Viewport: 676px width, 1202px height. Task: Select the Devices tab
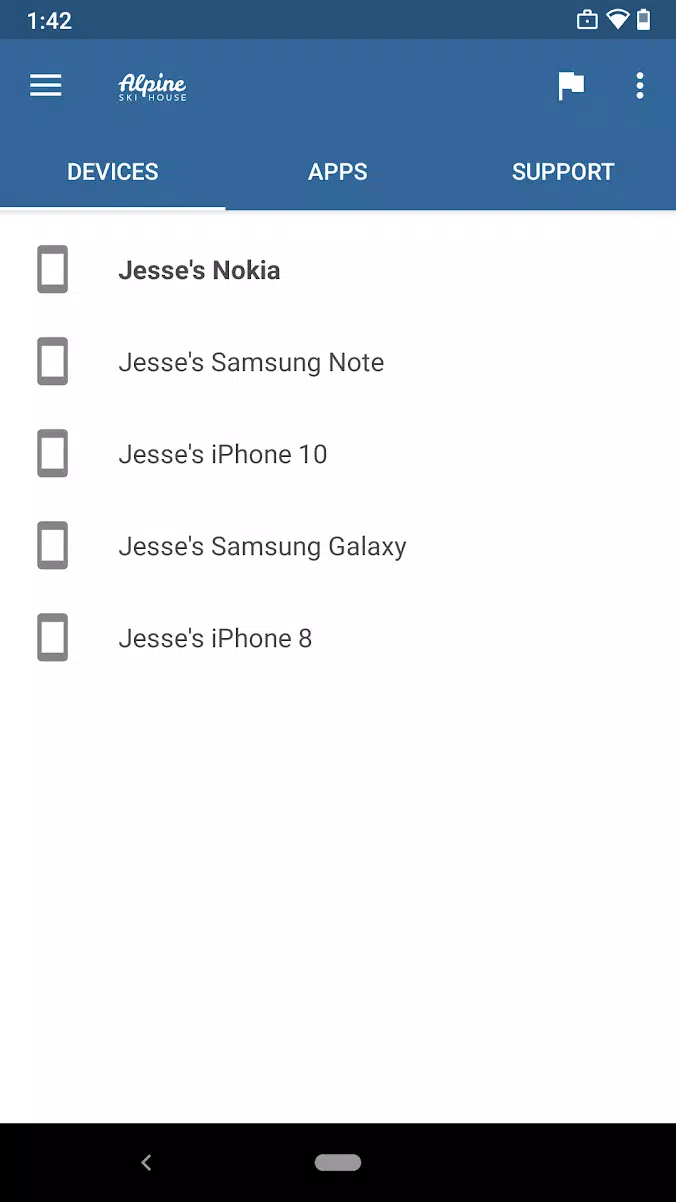pyautogui.click(x=113, y=172)
